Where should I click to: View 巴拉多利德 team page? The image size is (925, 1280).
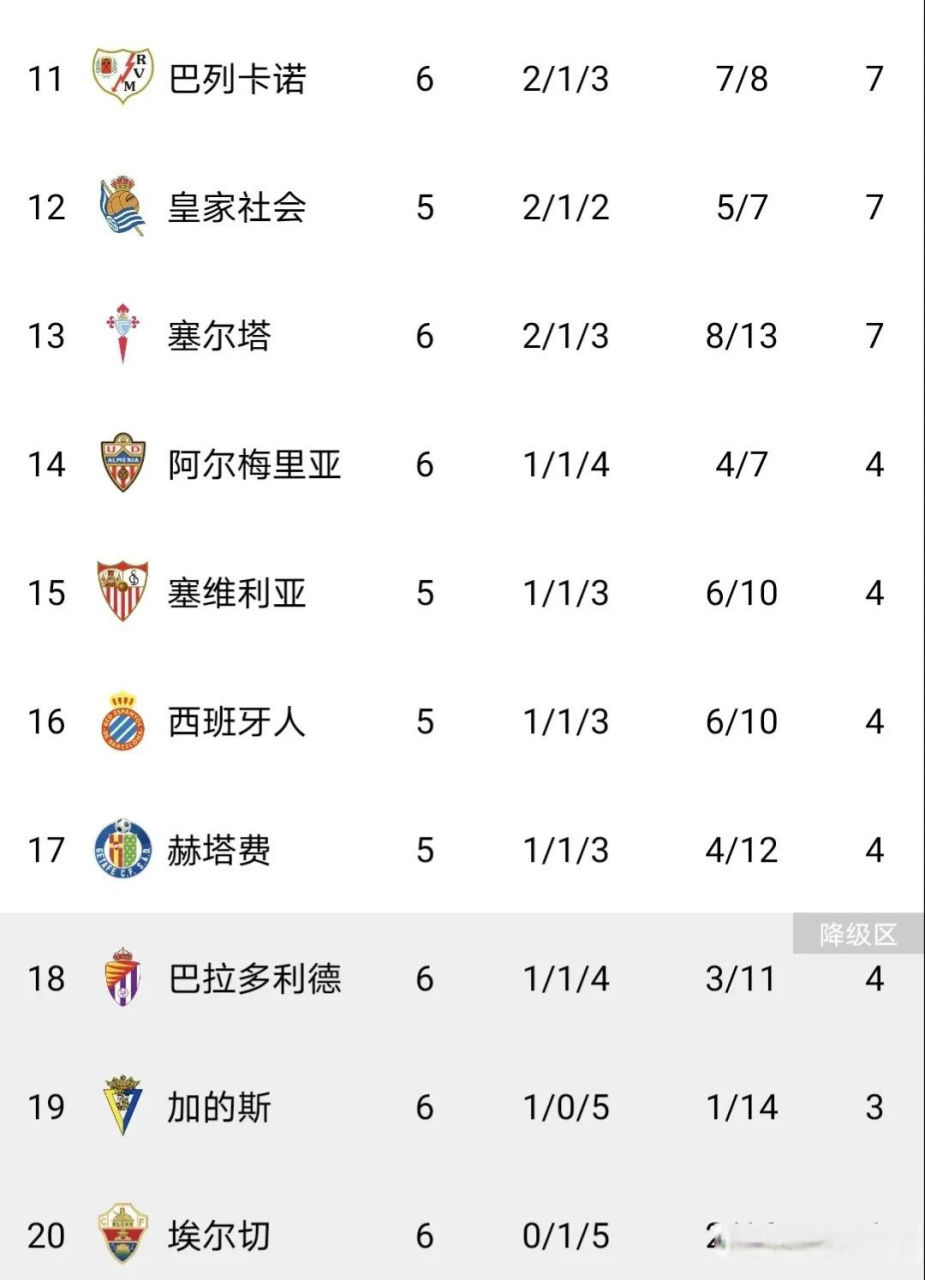pos(254,978)
